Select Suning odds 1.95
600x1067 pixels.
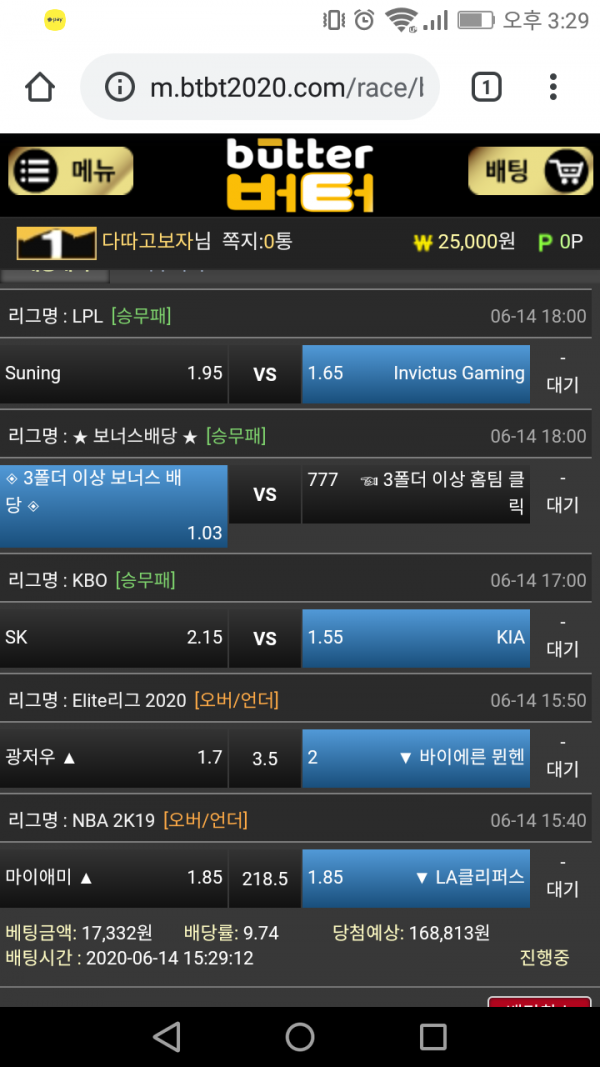coord(114,374)
